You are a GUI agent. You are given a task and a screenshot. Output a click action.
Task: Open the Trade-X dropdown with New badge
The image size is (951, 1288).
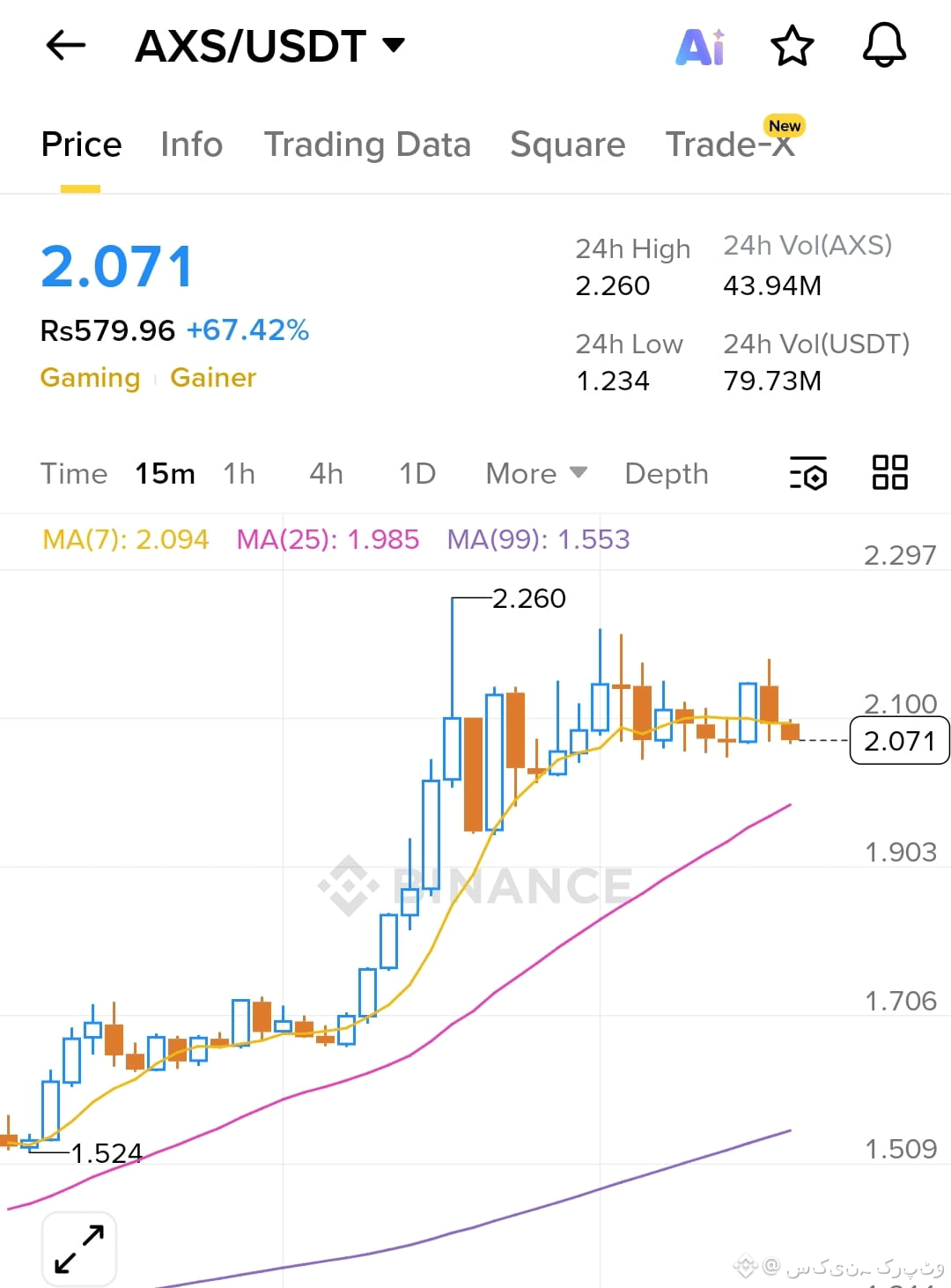click(x=730, y=144)
